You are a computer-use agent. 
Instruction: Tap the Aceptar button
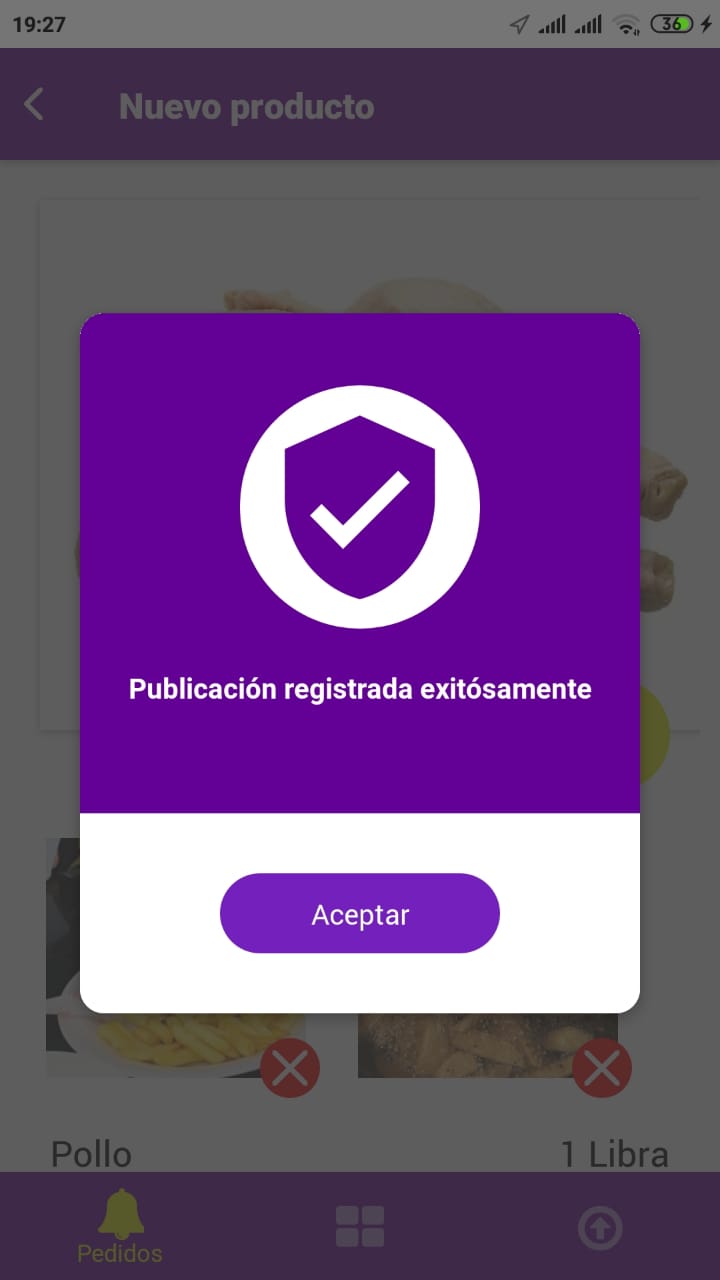click(359, 913)
